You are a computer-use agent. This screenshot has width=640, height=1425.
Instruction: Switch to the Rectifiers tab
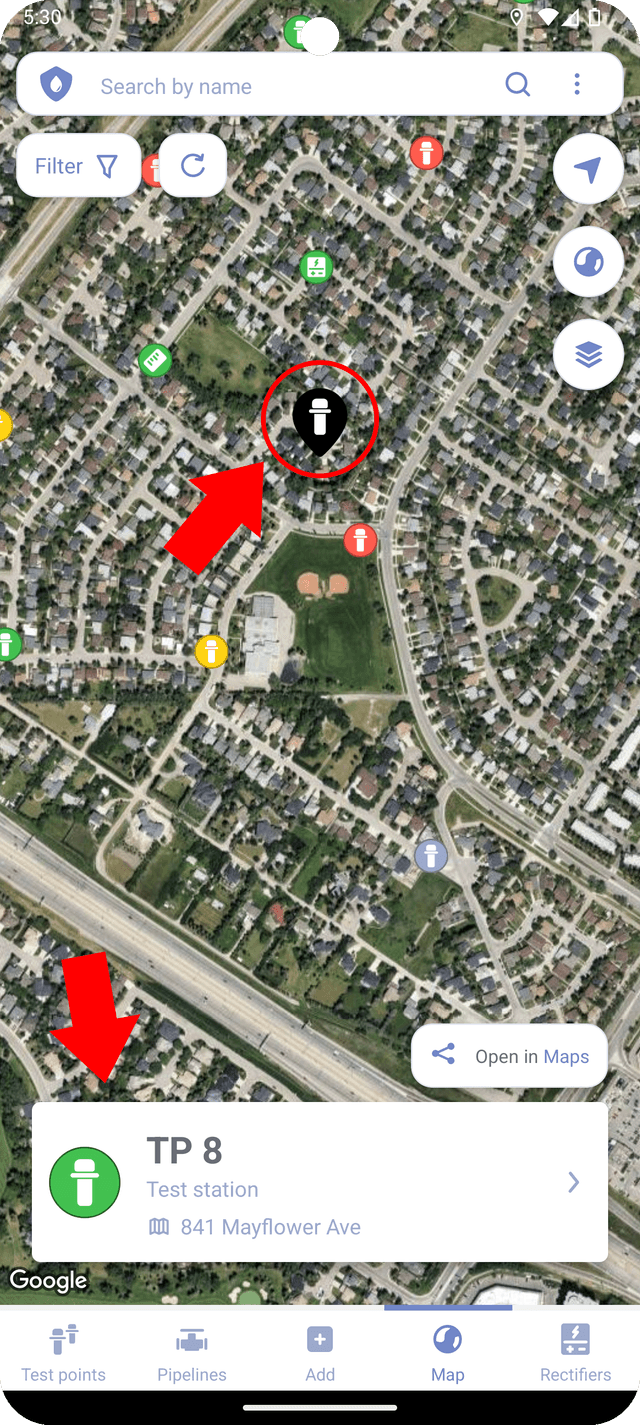pos(575,1354)
